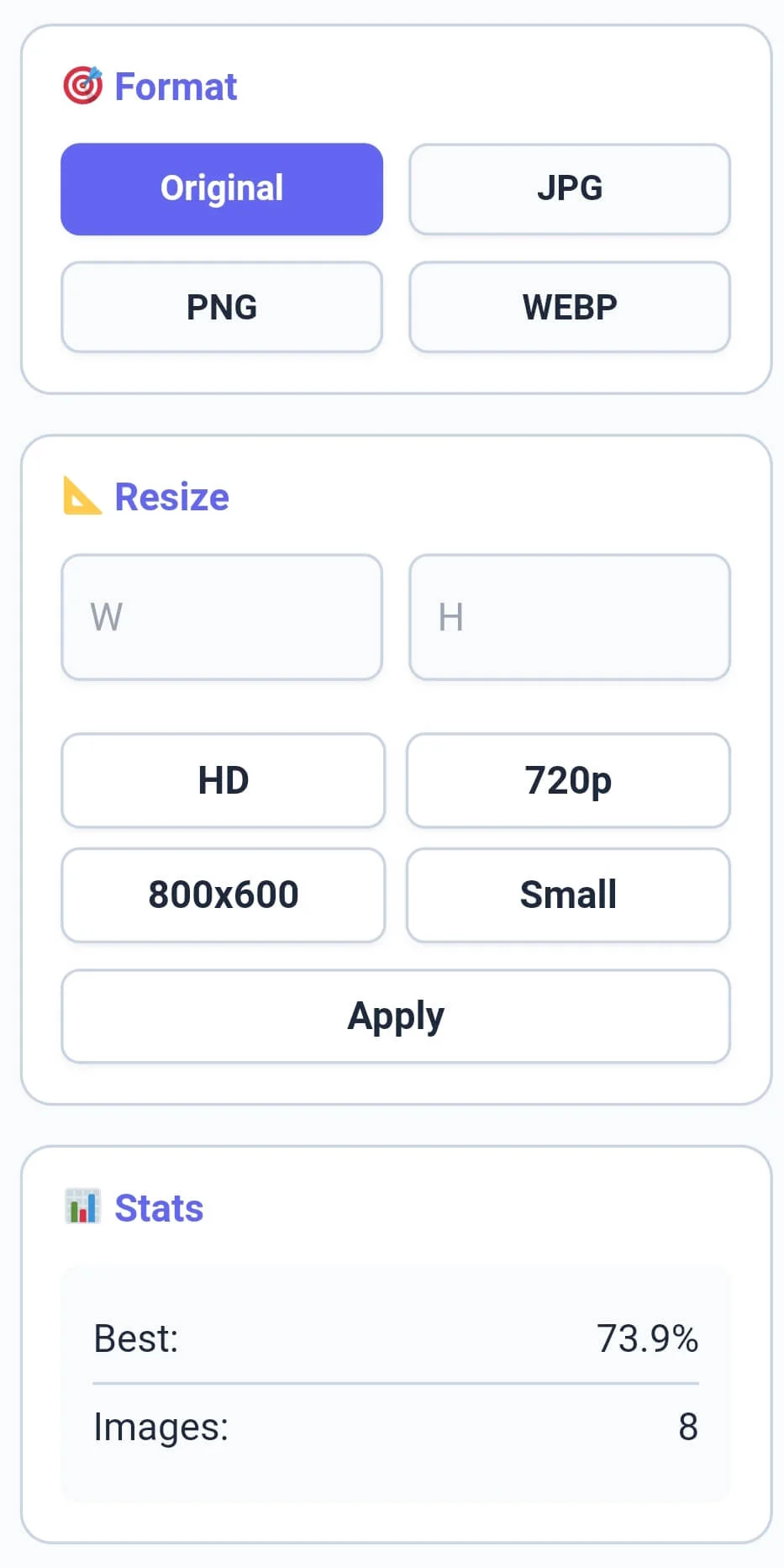Select the Original format option
The width and height of the screenshot is (784, 1568).
pos(221,189)
